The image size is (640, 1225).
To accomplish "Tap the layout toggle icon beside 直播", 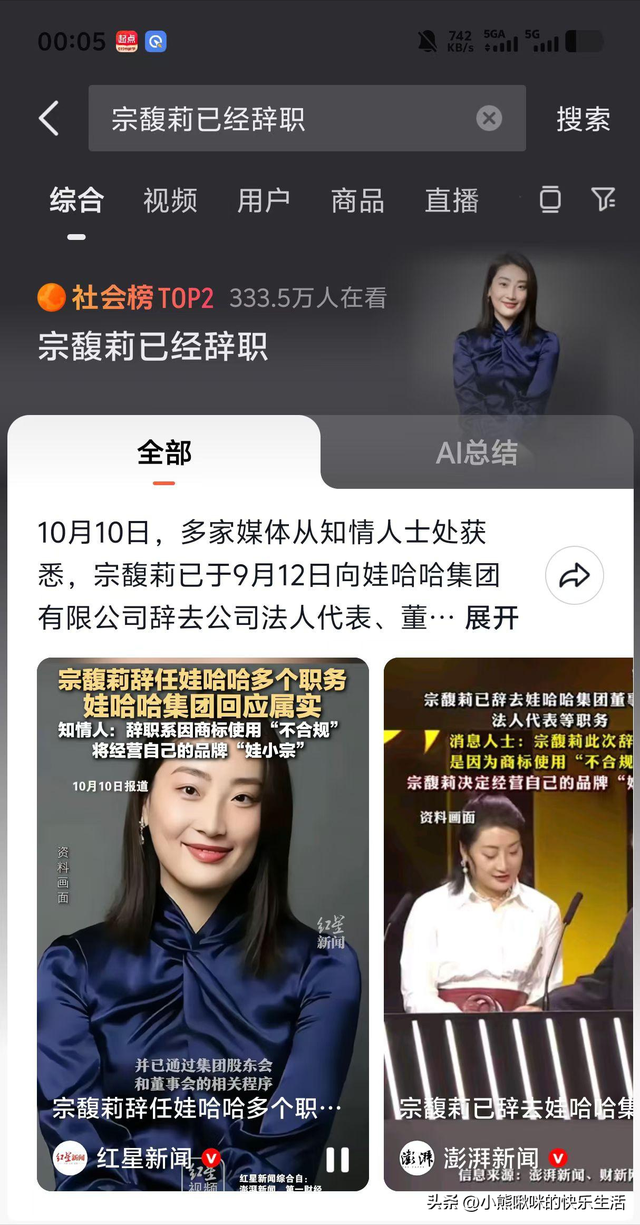I will point(550,200).
